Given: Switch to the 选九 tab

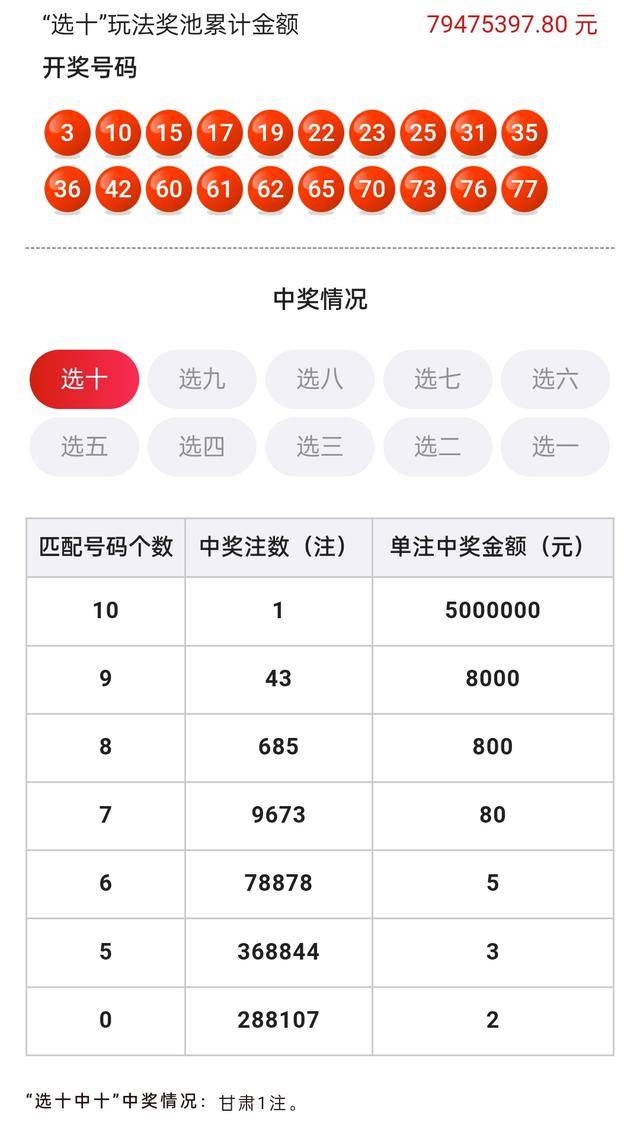Looking at the screenshot, I should pyautogui.click(x=202, y=379).
